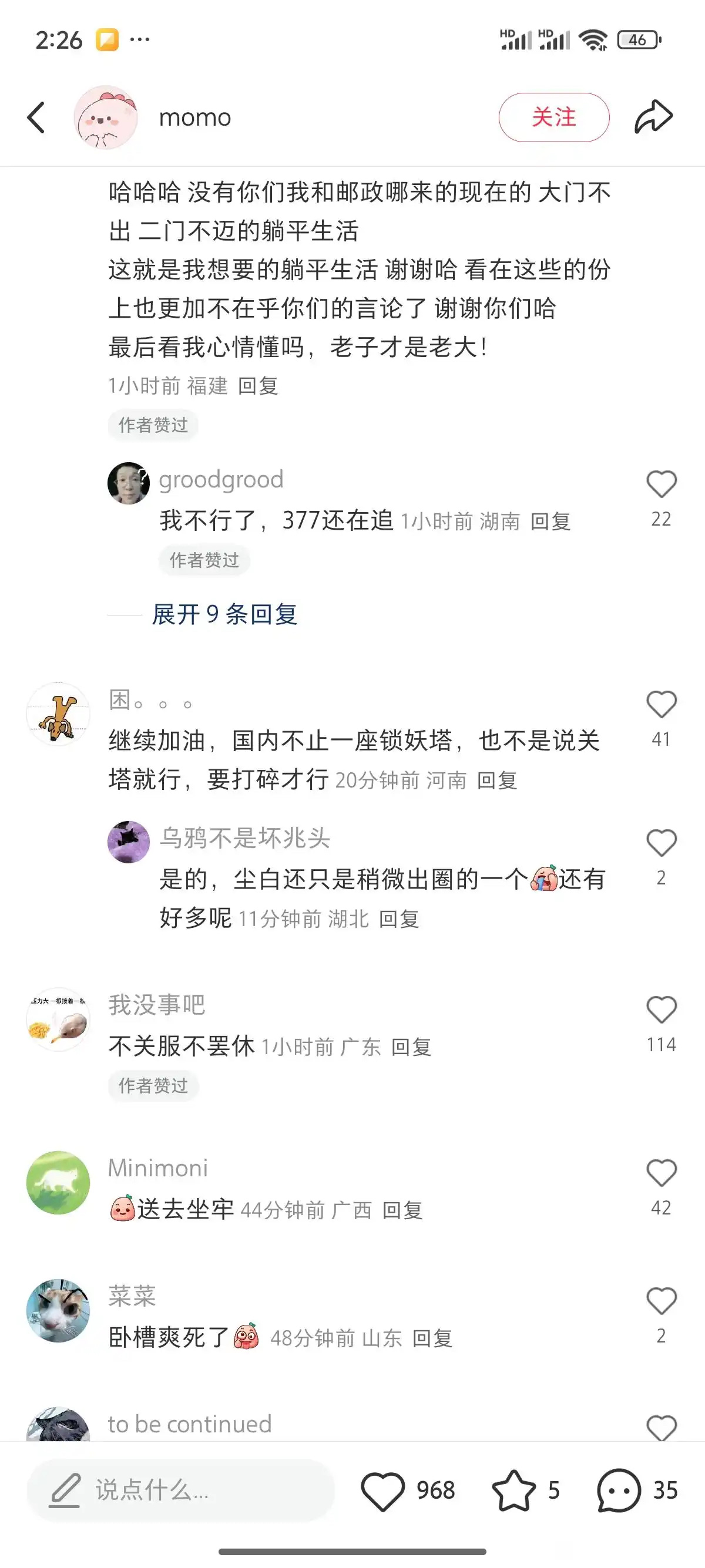Expand the 9 hidden replies
This screenshot has width=705, height=1568.
pyautogui.click(x=224, y=614)
